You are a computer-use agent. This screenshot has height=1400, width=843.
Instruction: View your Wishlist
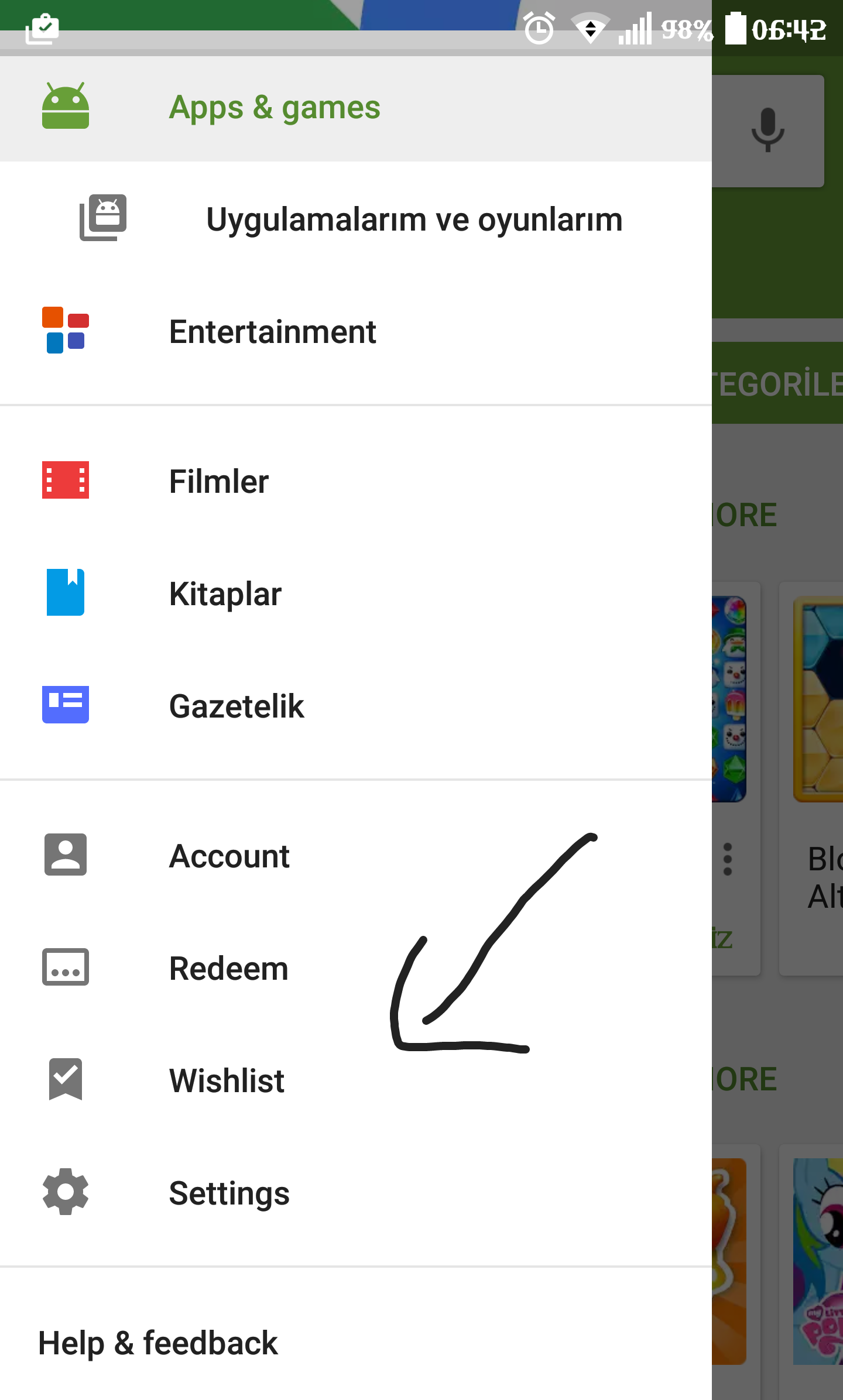(356, 1080)
